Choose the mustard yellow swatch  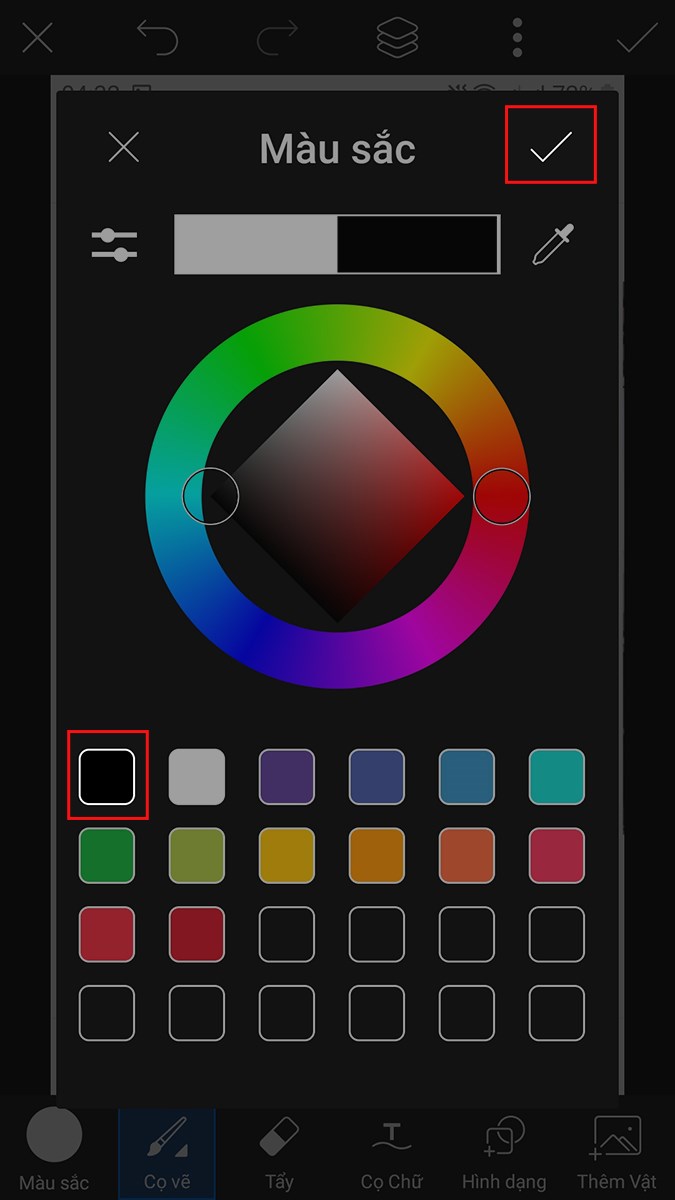click(x=287, y=855)
